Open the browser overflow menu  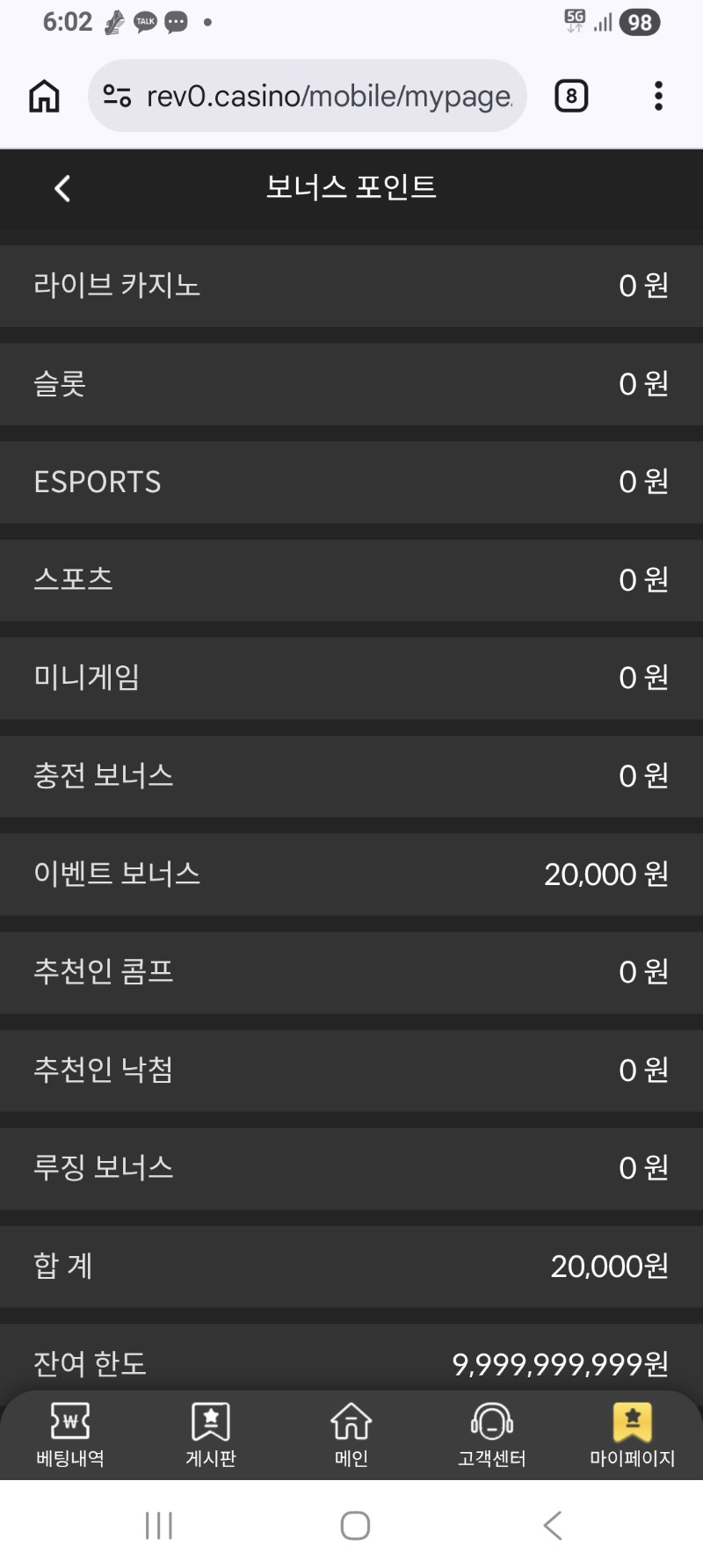[658, 96]
